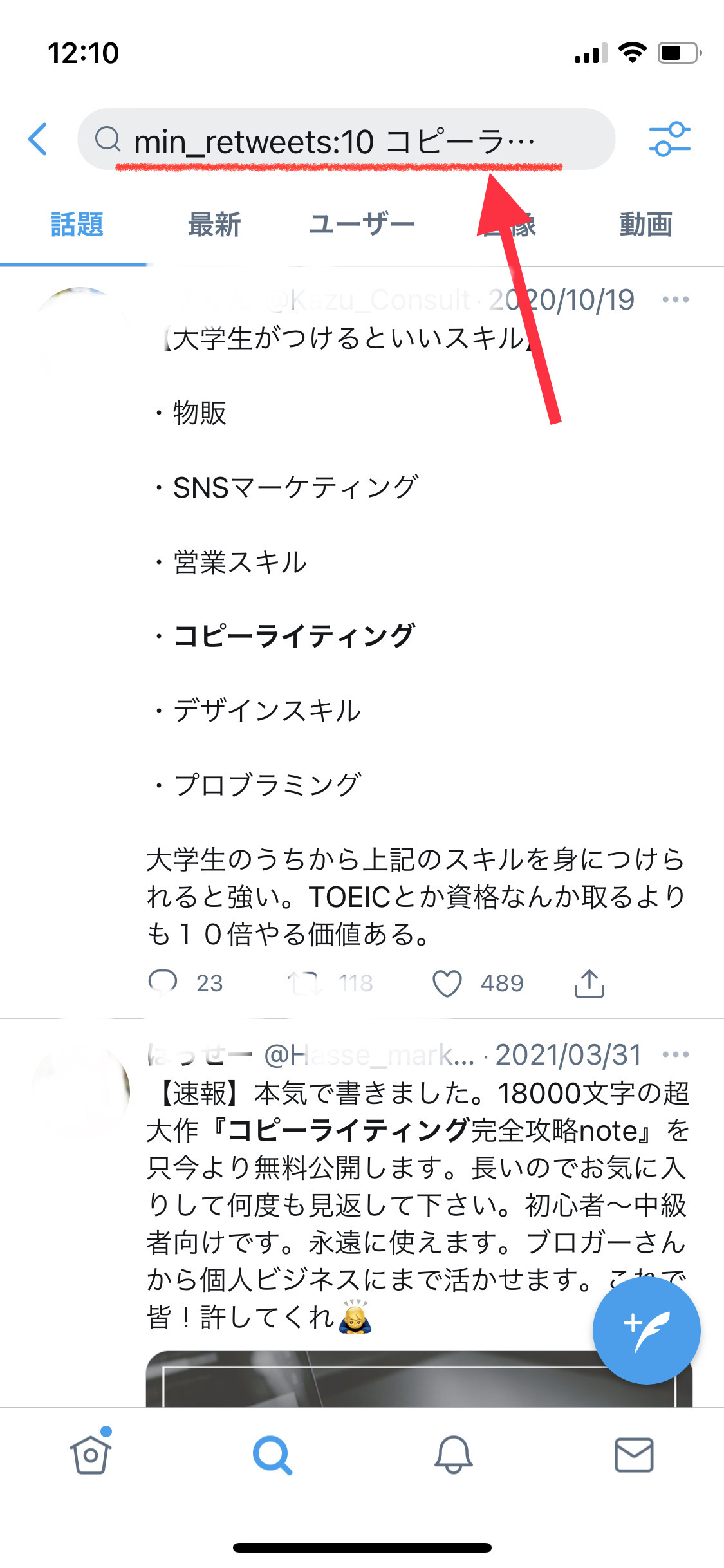Go back with the arrow icon
724x1568 pixels.
pyautogui.click(x=38, y=139)
